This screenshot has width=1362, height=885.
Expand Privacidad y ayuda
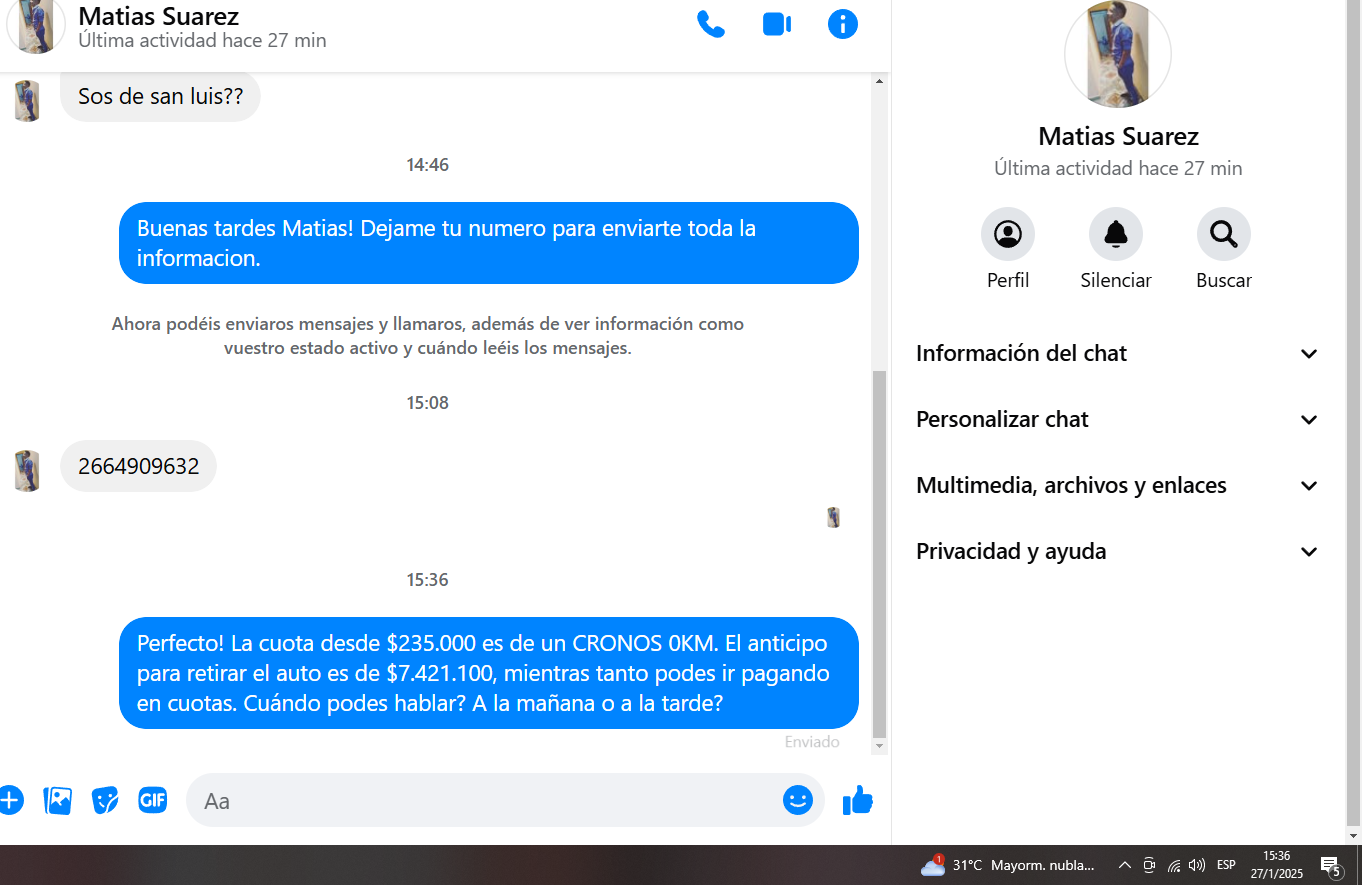pos(1117,552)
